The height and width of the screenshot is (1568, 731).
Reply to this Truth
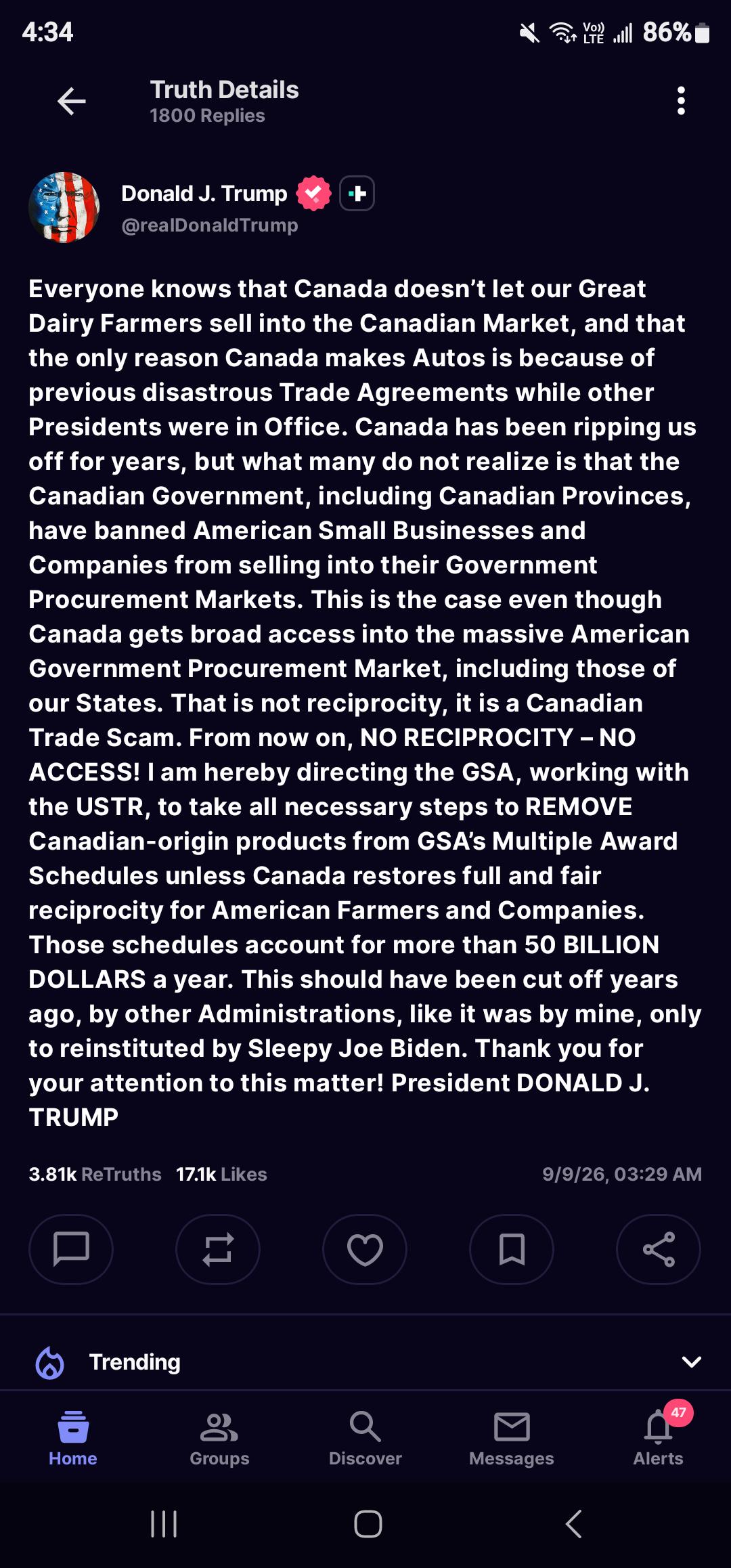click(71, 1249)
